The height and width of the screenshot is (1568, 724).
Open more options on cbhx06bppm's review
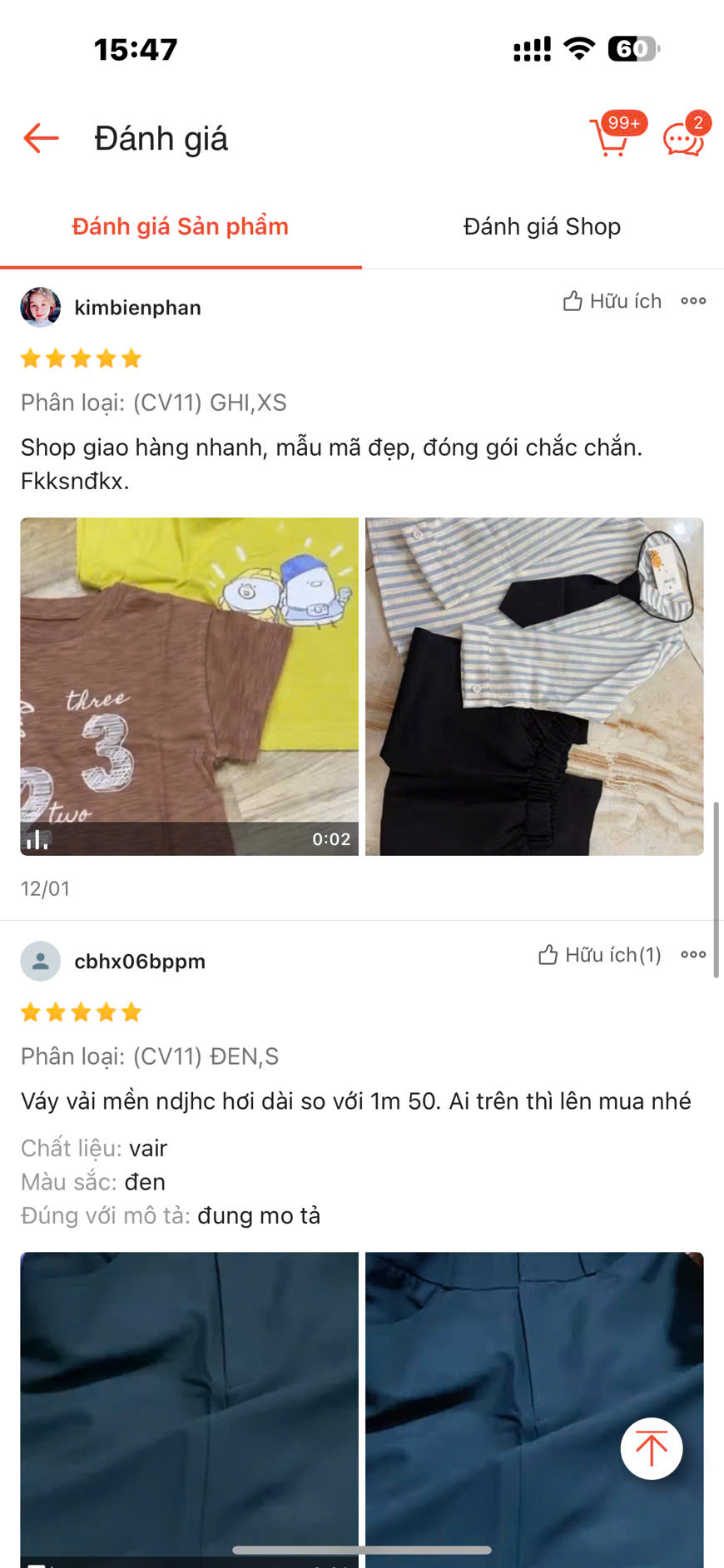coord(693,955)
